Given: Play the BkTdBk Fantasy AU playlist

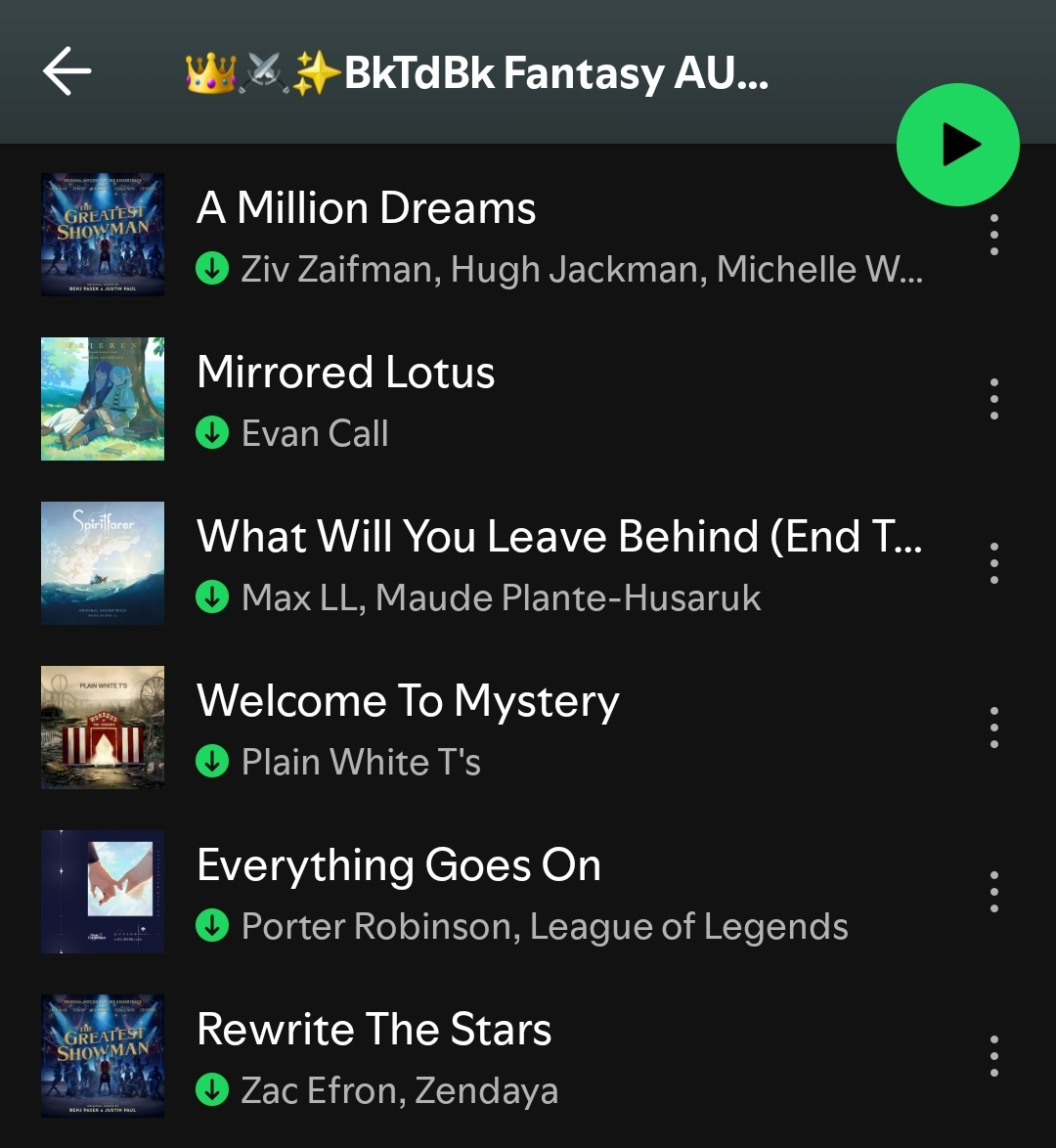Looking at the screenshot, I should [957, 145].
